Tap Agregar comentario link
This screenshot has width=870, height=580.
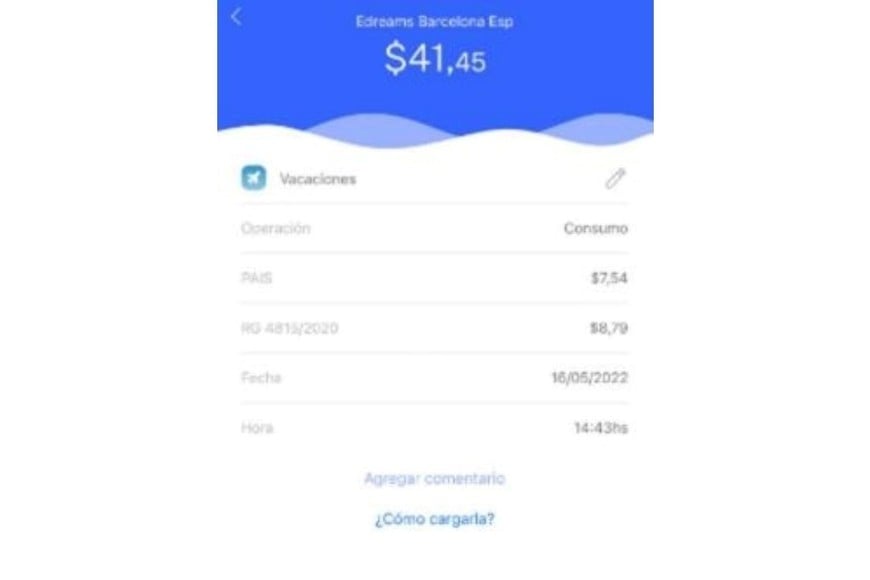click(434, 479)
